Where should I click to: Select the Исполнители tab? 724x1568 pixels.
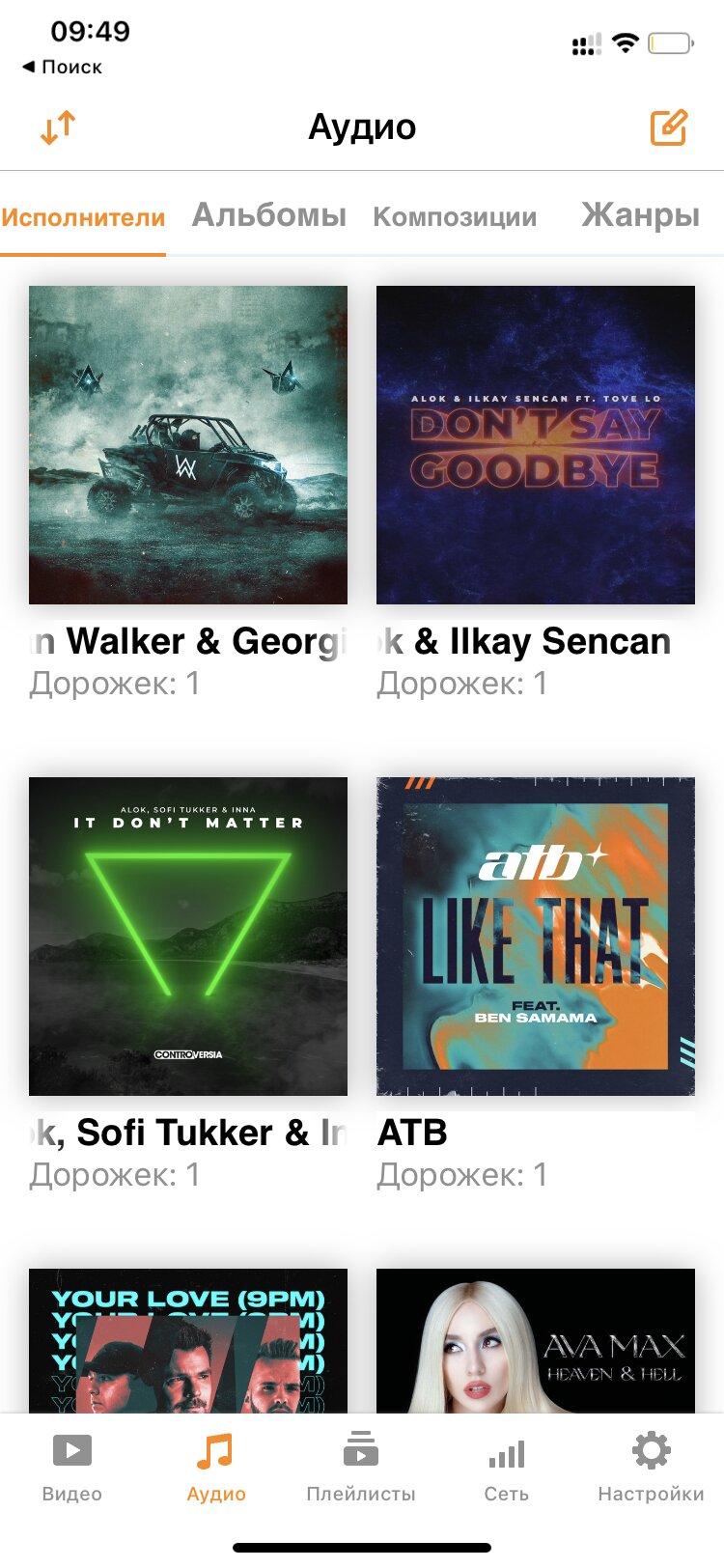pyautogui.click(x=83, y=217)
